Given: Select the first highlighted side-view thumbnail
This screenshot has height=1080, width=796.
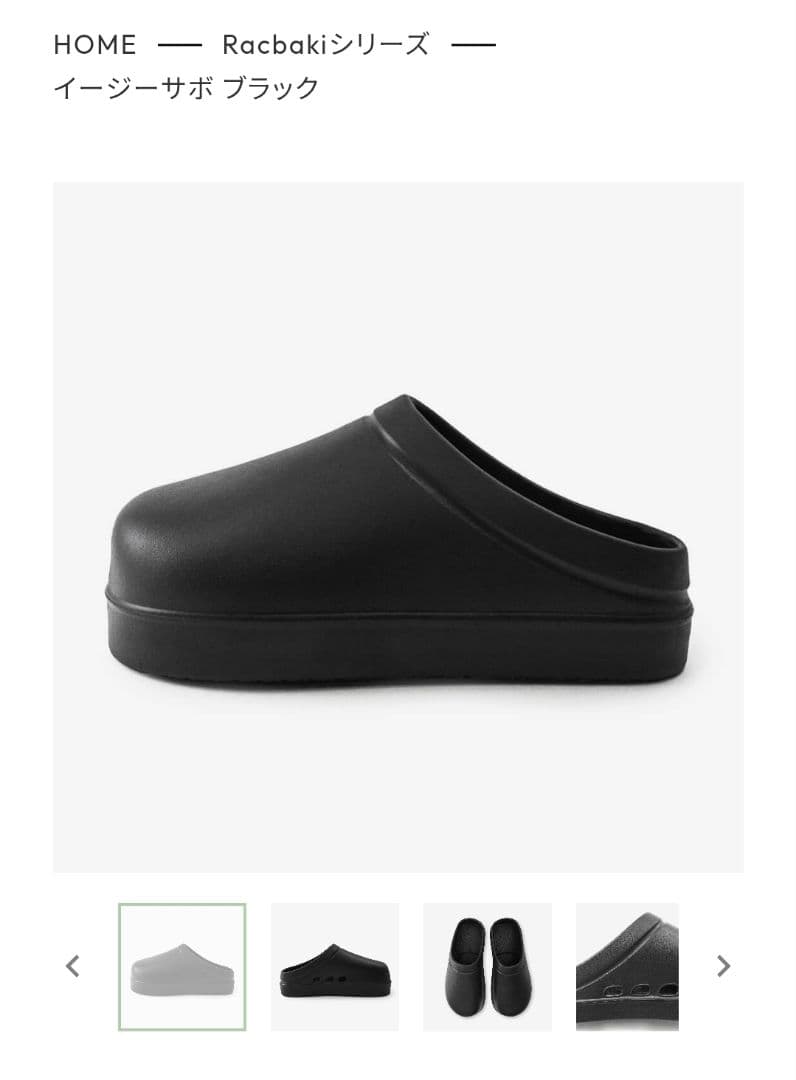Looking at the screenshot, I should [x=182, y=967].
